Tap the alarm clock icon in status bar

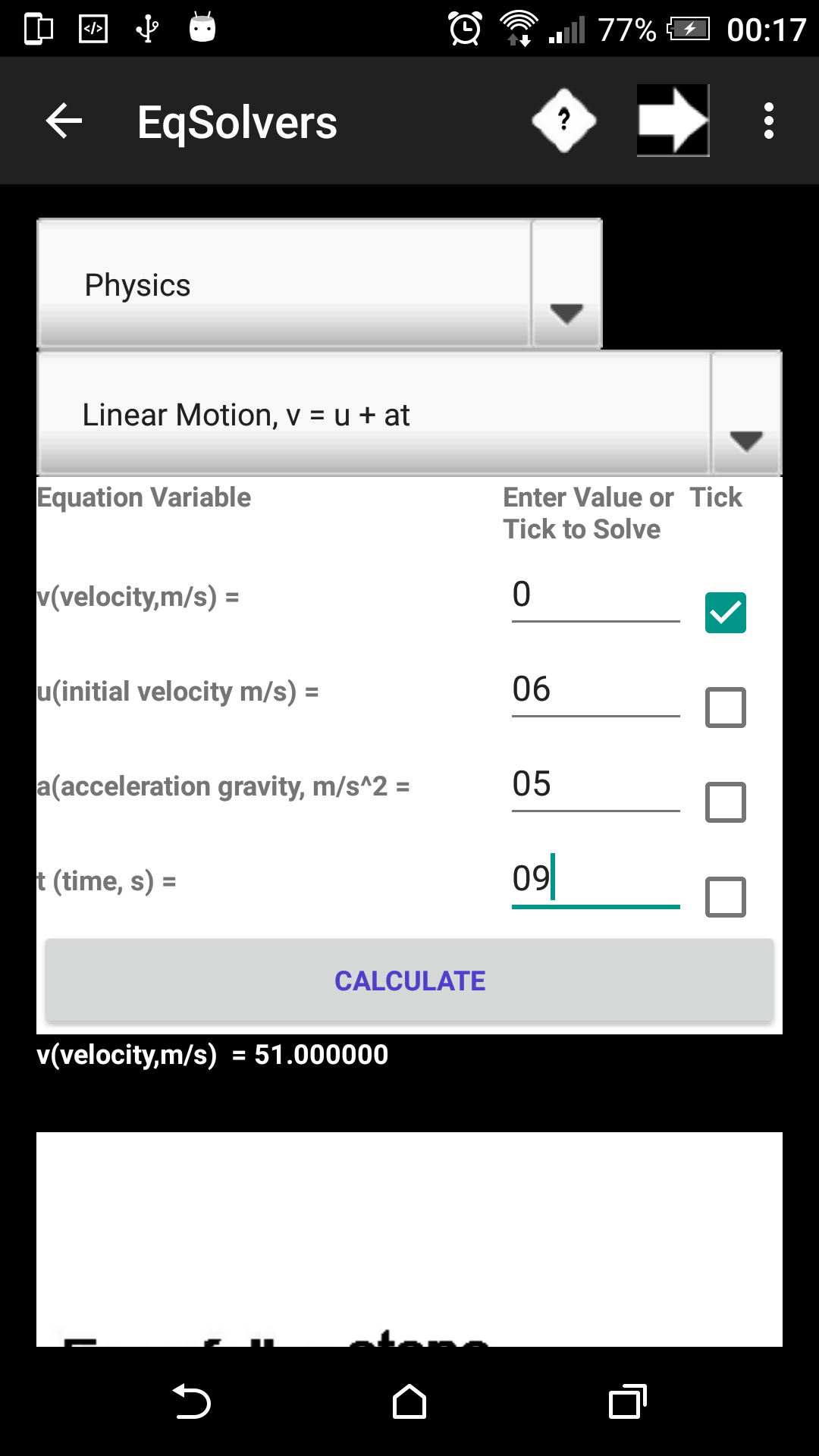click(464, 28)
